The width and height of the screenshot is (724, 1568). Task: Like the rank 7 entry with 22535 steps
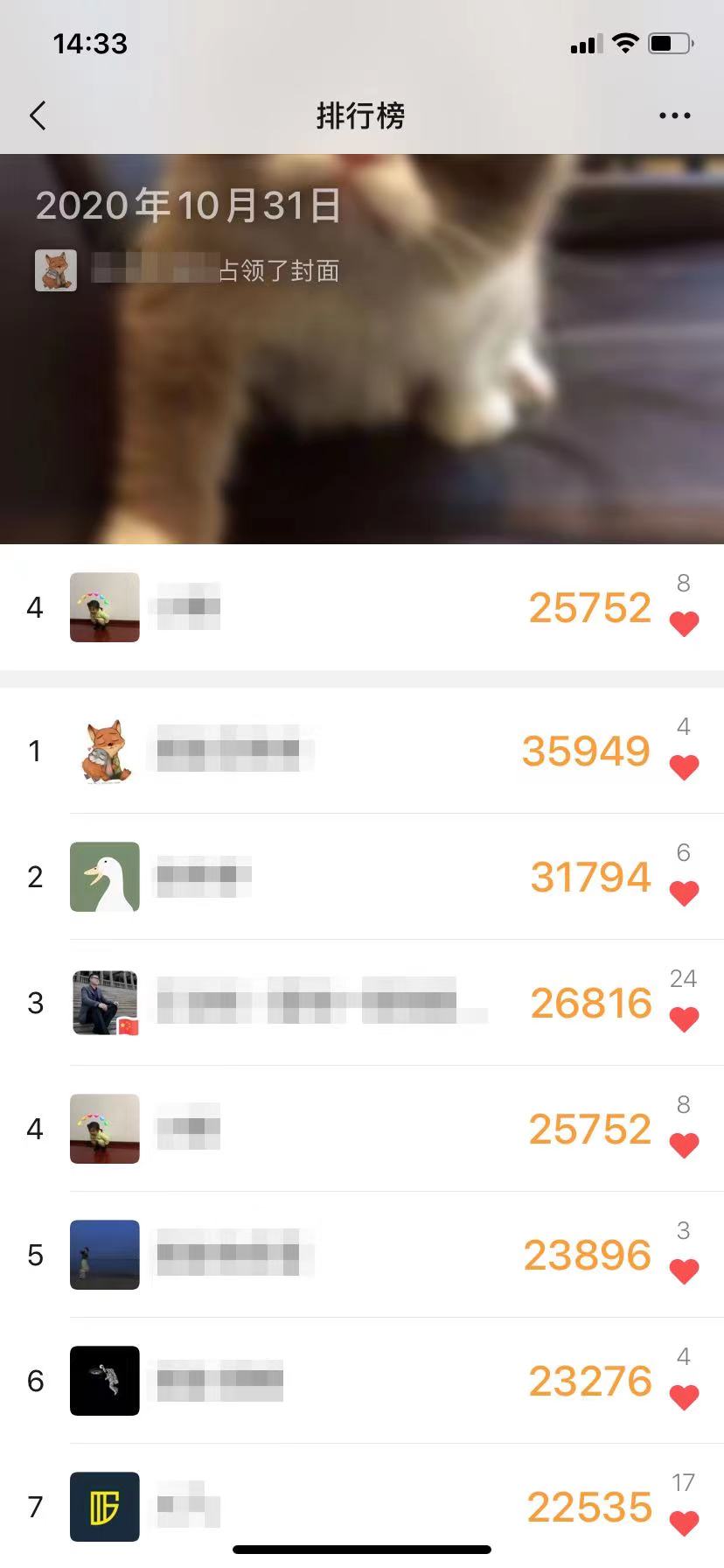coord(684,1523)
